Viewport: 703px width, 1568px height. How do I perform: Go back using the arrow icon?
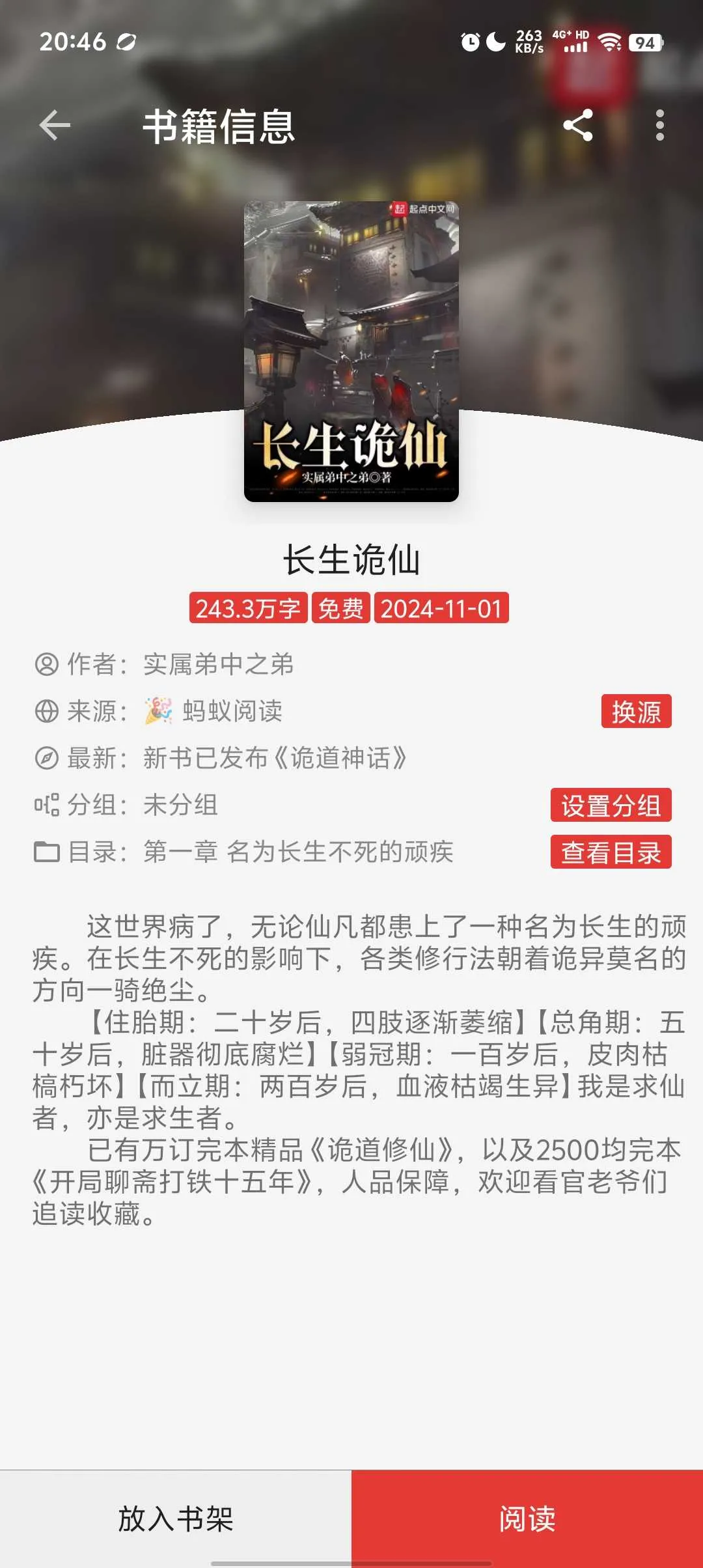click(x=55, y=125)
